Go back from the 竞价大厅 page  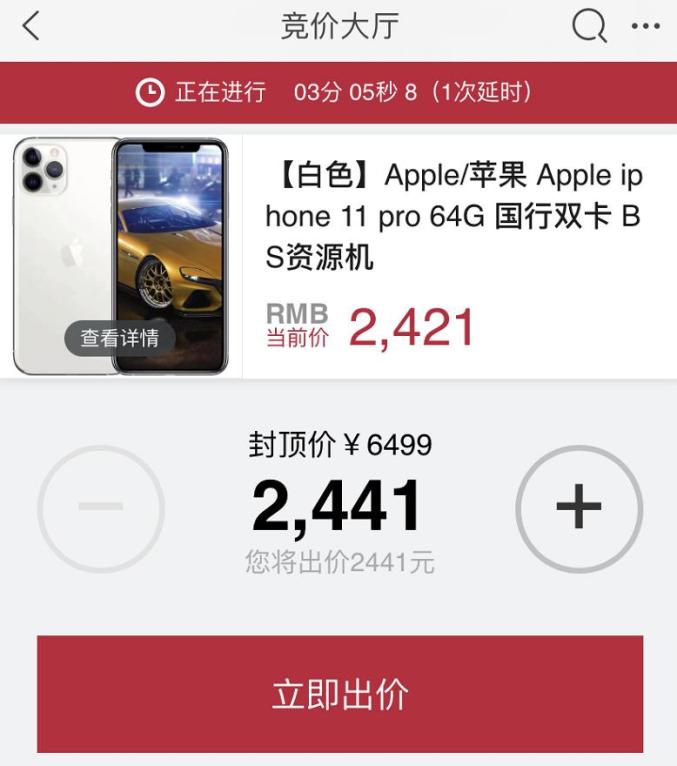(x=31, y=26)
